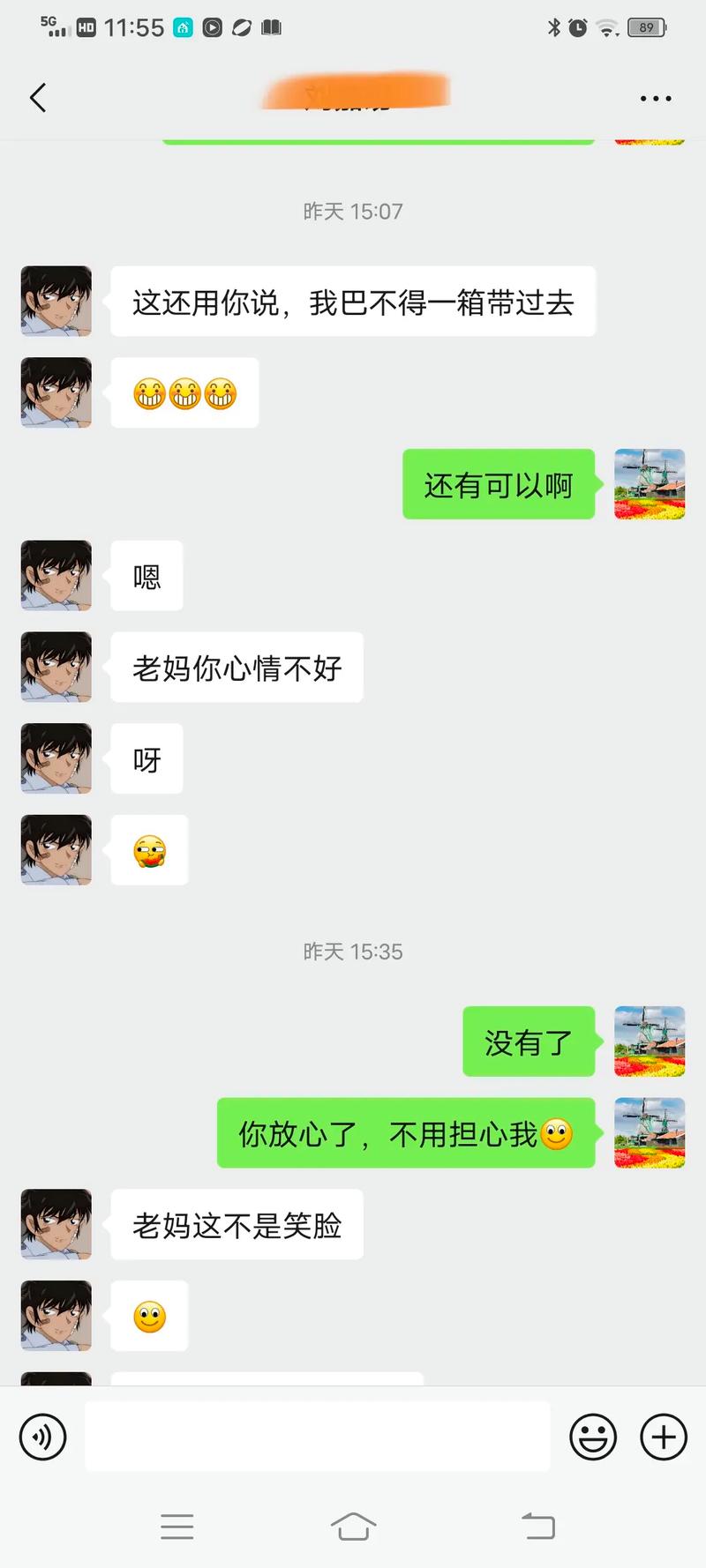This screenshot has height=1568, width=706.
Task: Go back from this chat
Action: tap(38, 98)
